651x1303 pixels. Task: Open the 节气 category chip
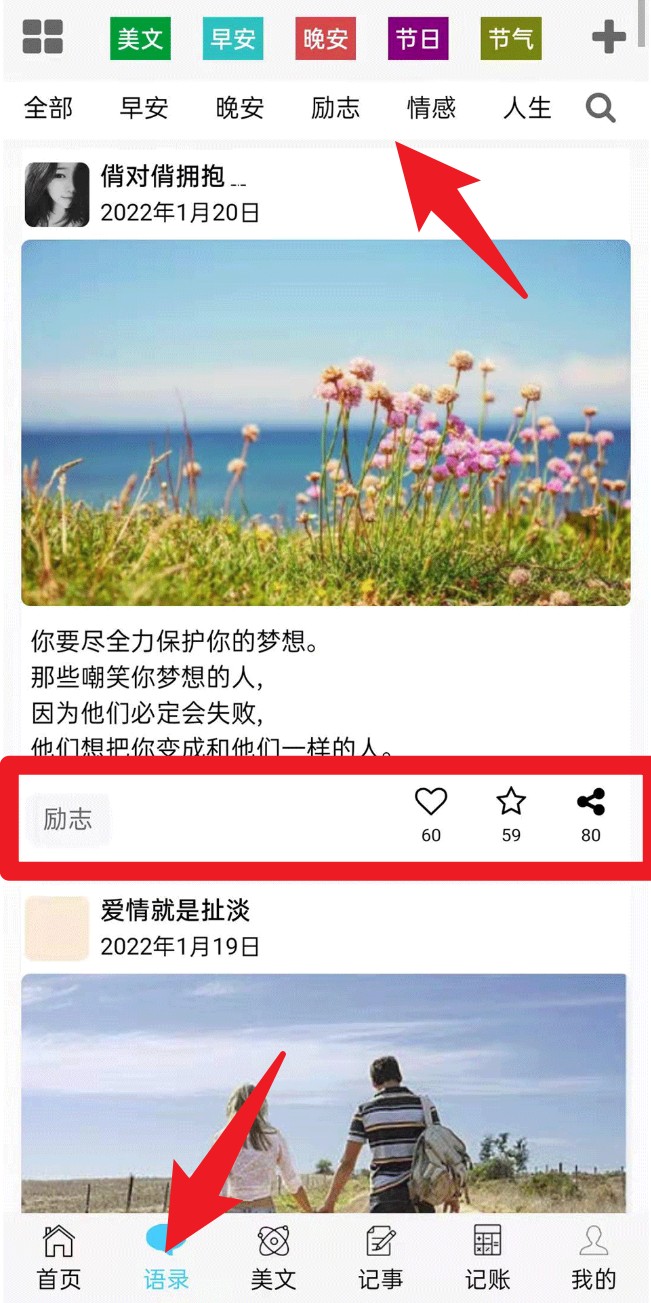point(511,39)
